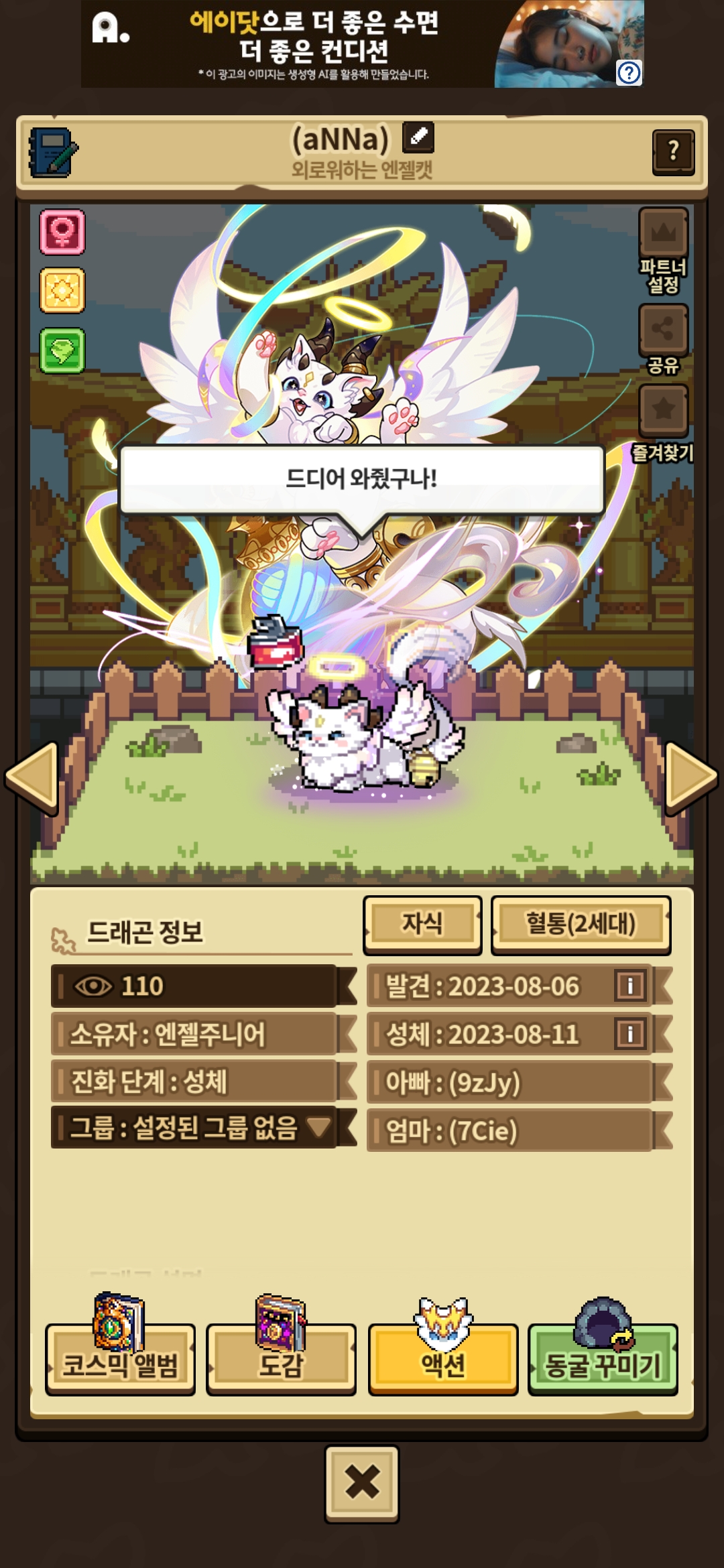The height and width of the screenshot is (1568, 724).
Task: Expand the 그룹 group dropdown
Action: 318,1127
